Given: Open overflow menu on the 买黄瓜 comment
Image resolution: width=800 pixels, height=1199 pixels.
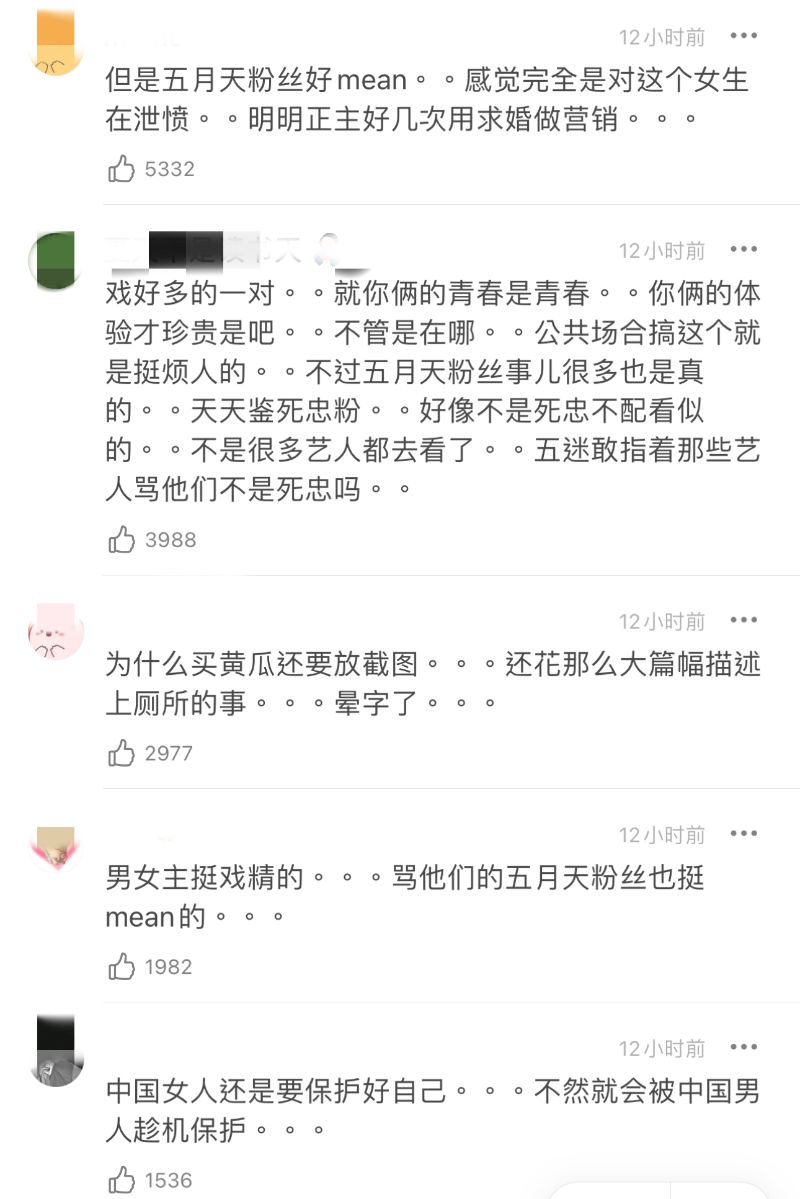Looking at the screenshot, I should pos(744,620).
